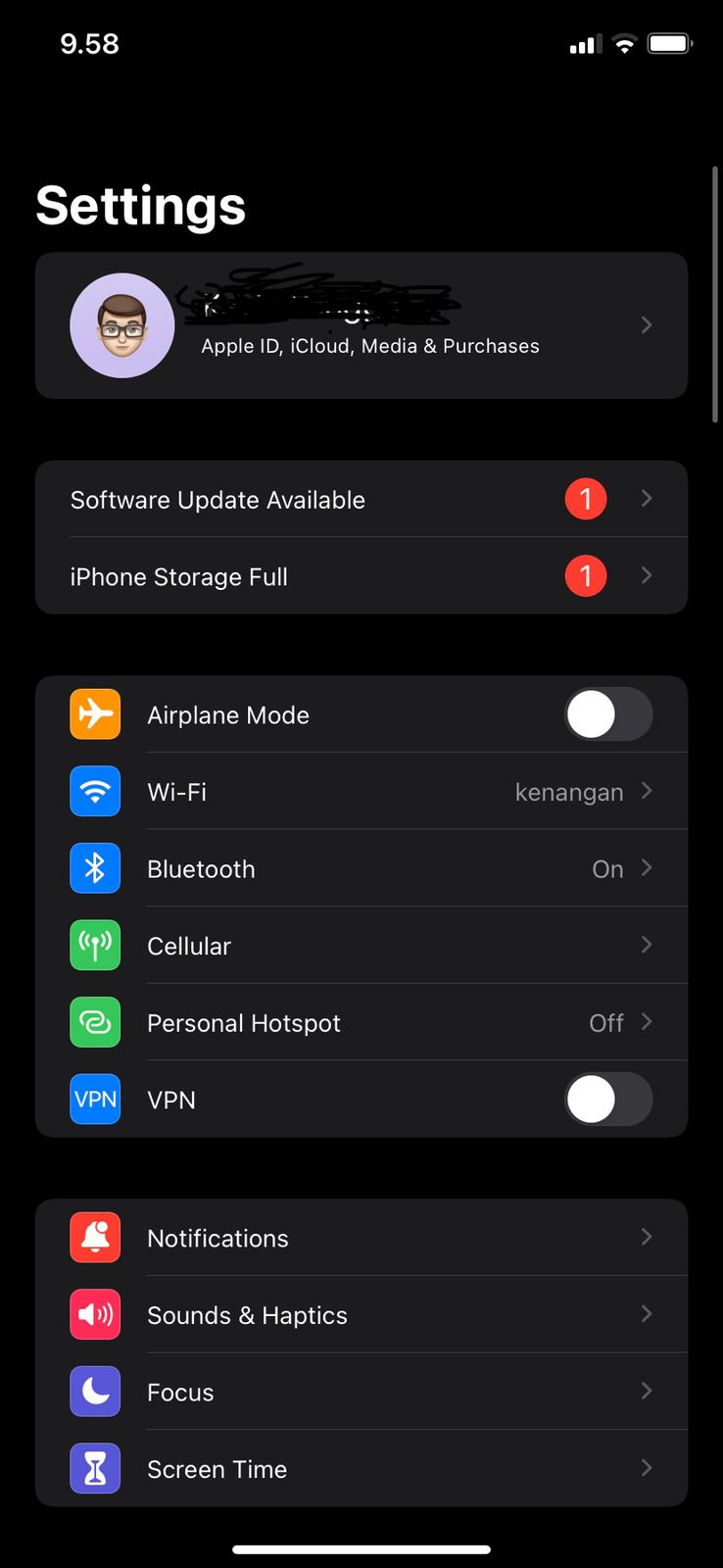Open Bluetooth settings
Image resolution: width=723 pixels, height=1568 pixels.
361,868
